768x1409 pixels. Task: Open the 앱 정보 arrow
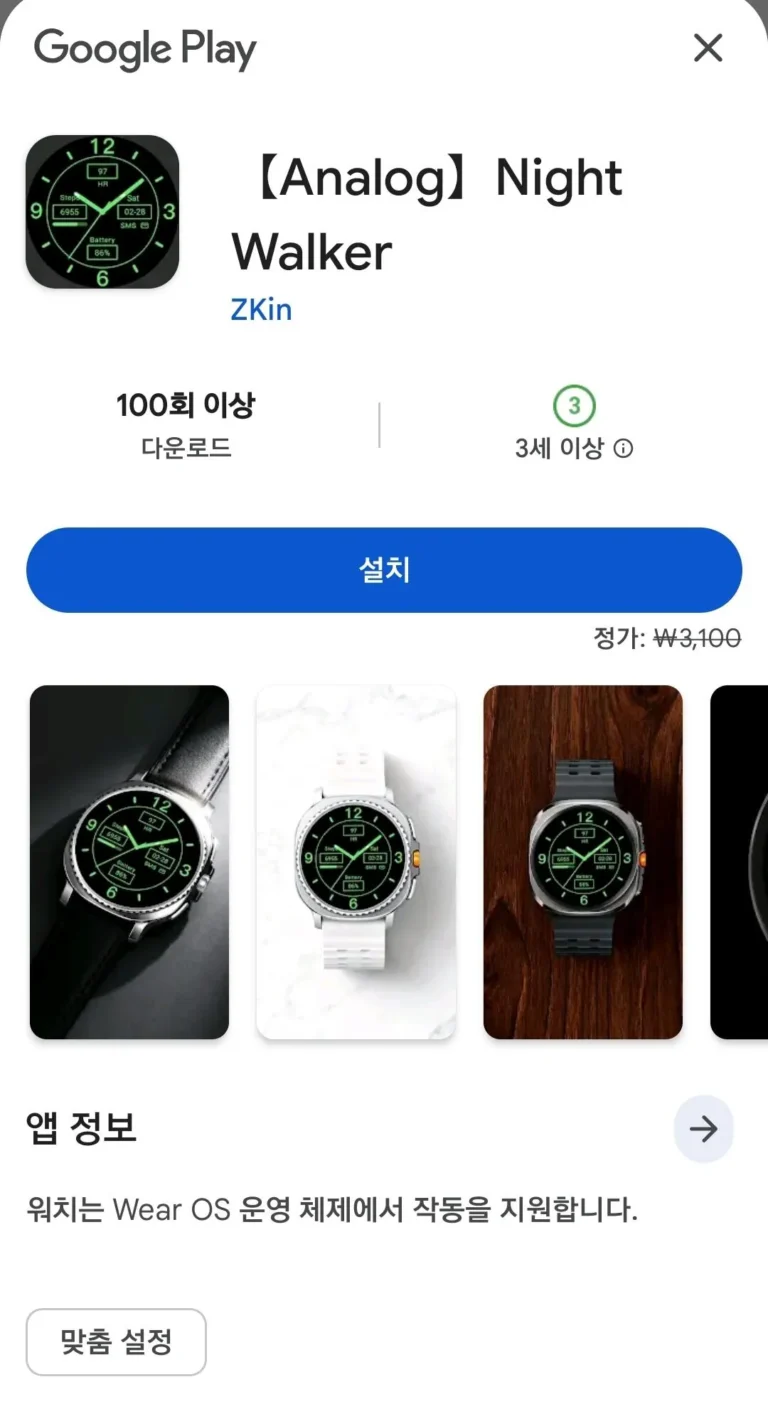click(x=704, y=1129)
